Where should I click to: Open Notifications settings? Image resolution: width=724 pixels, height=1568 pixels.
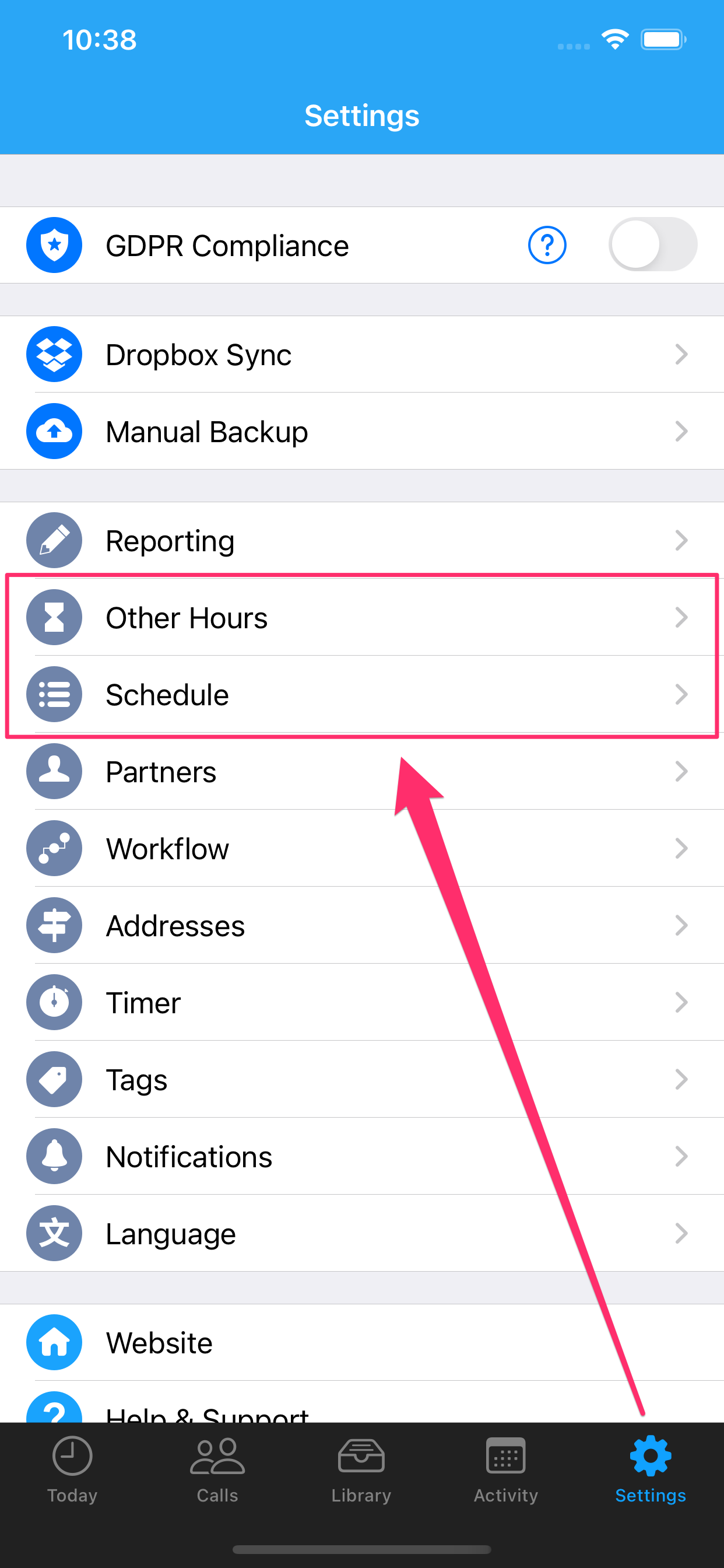(x=362, y=1157)
